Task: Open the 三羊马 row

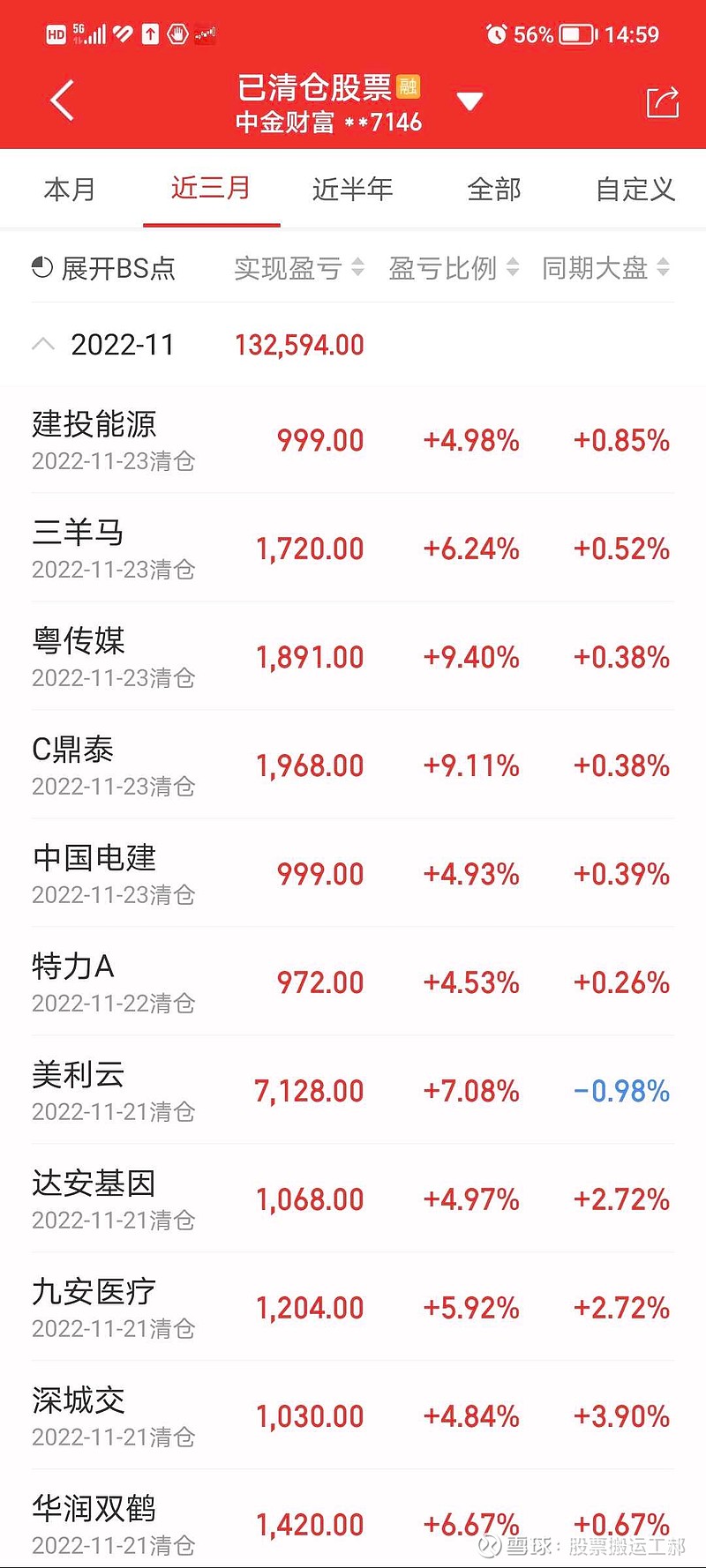Action: (353, 548)
